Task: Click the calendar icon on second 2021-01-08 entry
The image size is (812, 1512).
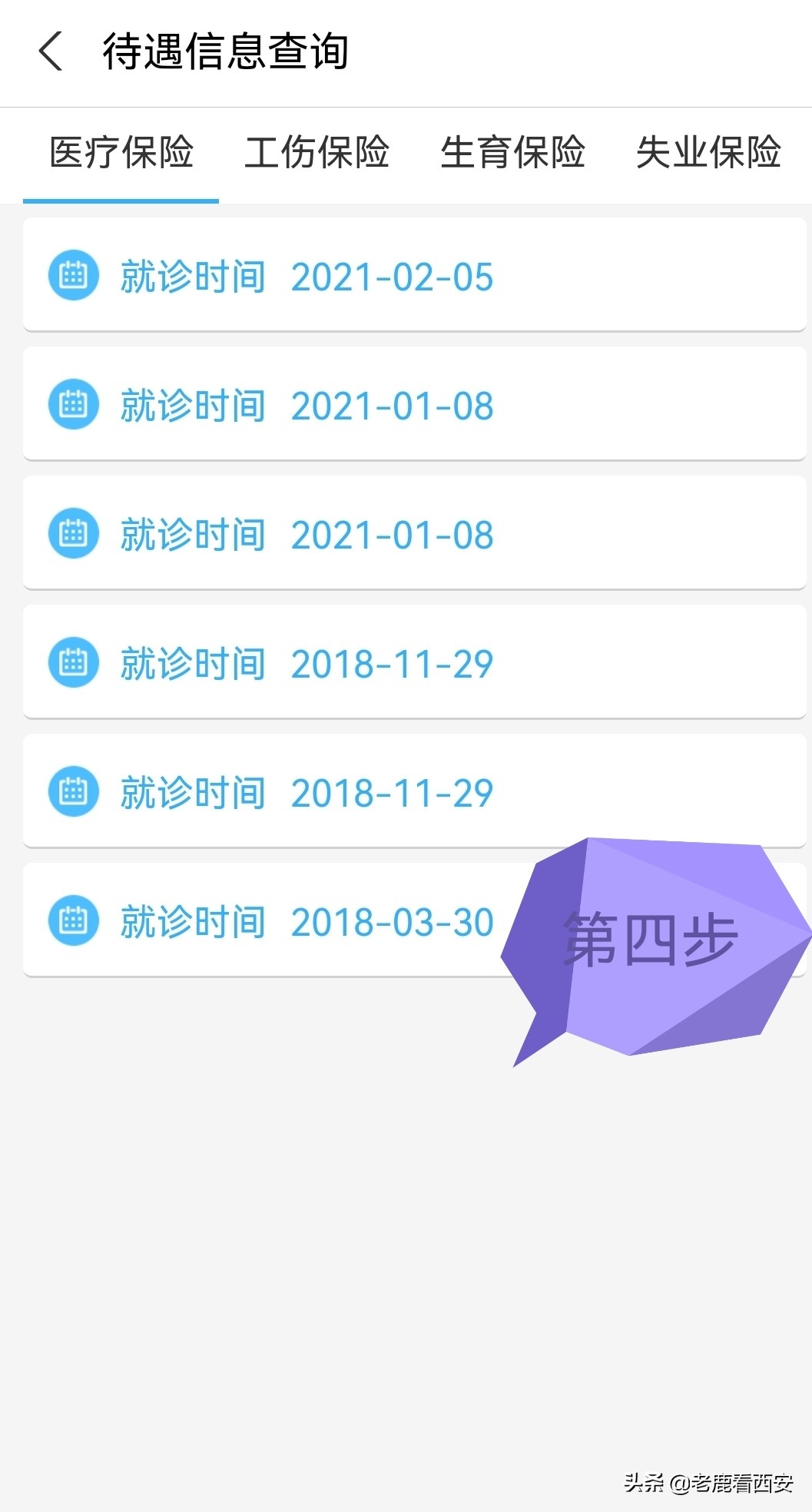Action: click(73, 532)
